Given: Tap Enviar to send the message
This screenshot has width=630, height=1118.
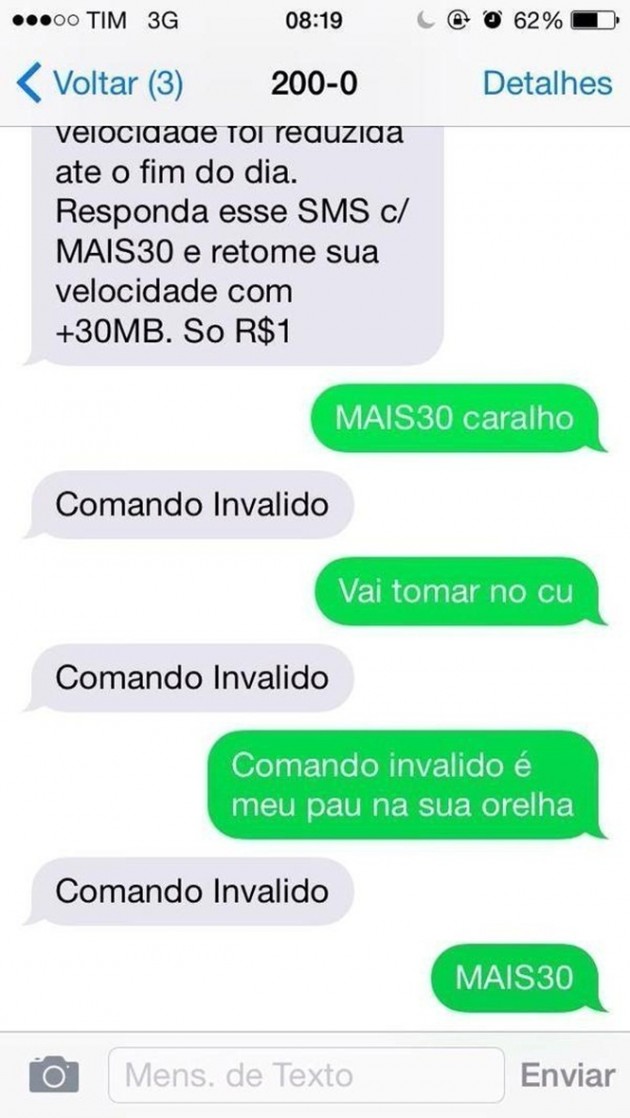Looking at the screenshot, I should click(x=567, y=1076).
